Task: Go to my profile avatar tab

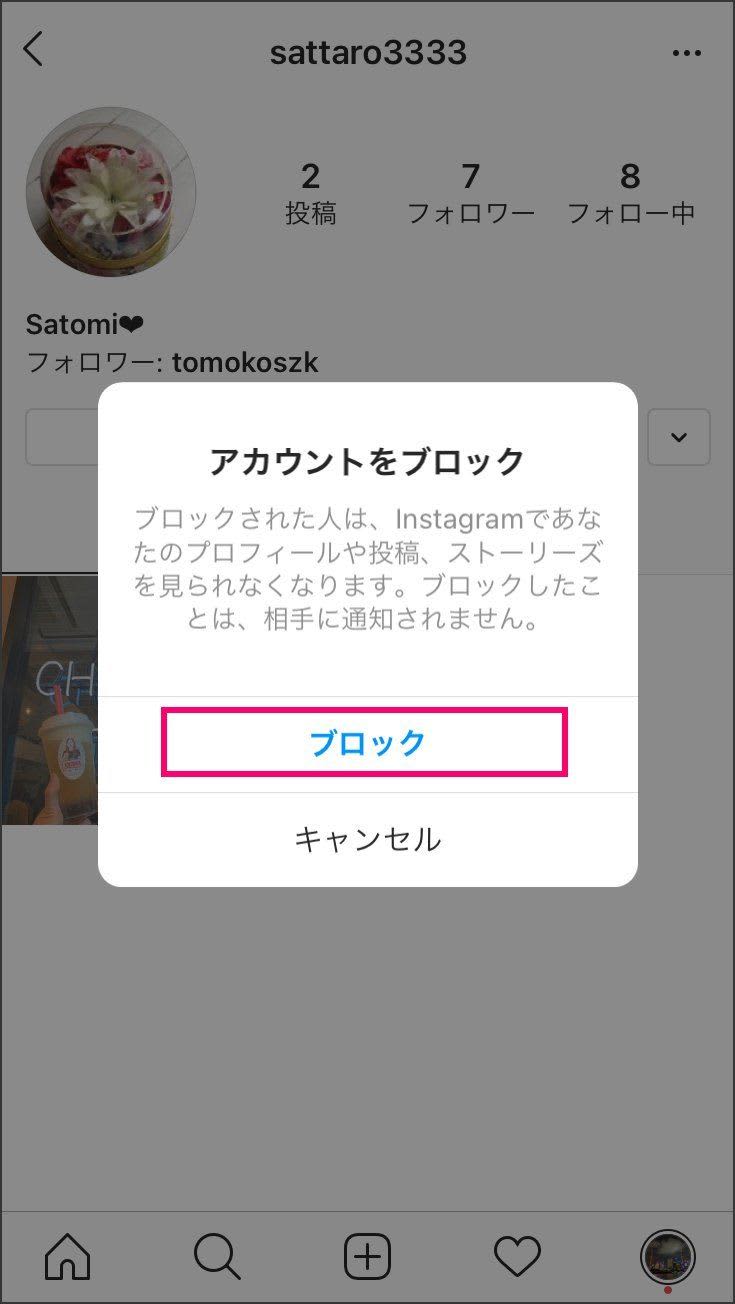Action: click(667, 1256)
